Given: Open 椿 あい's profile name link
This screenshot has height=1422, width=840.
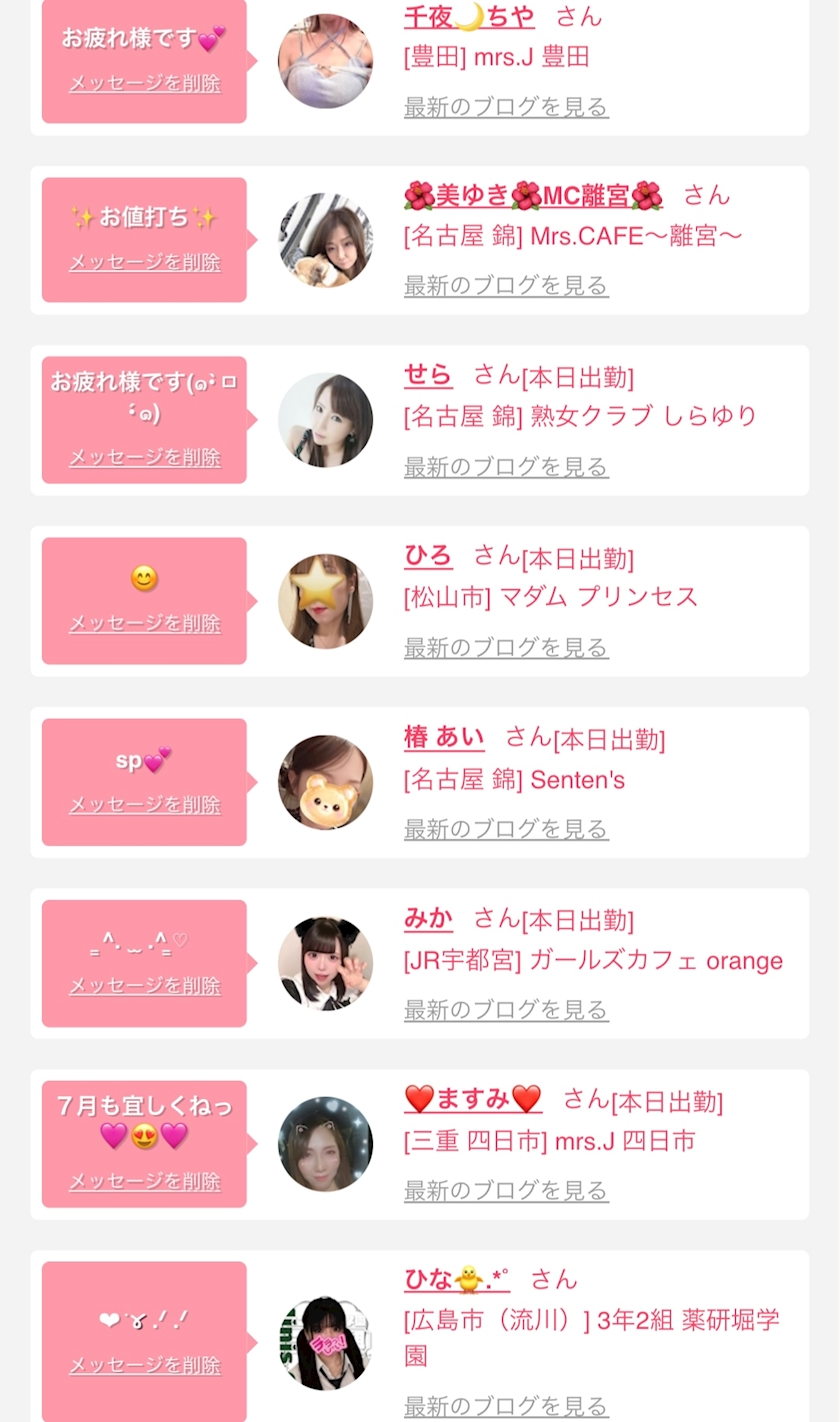Looking at the screenshot, I should point(444,738).
